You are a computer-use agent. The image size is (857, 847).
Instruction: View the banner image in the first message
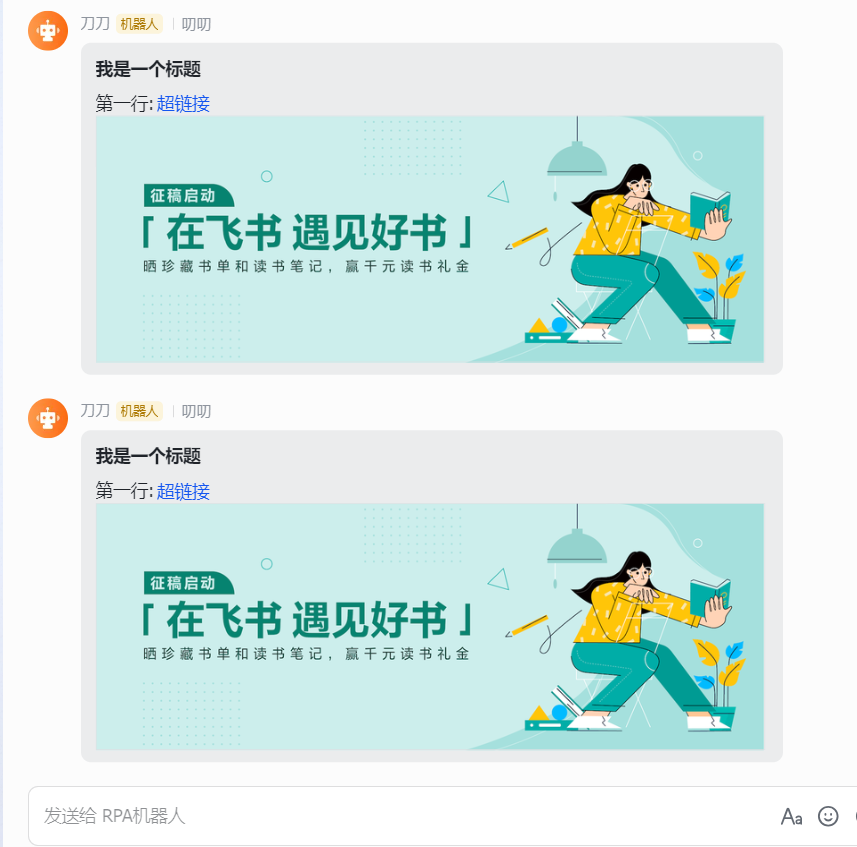click(x=430, y=239)
